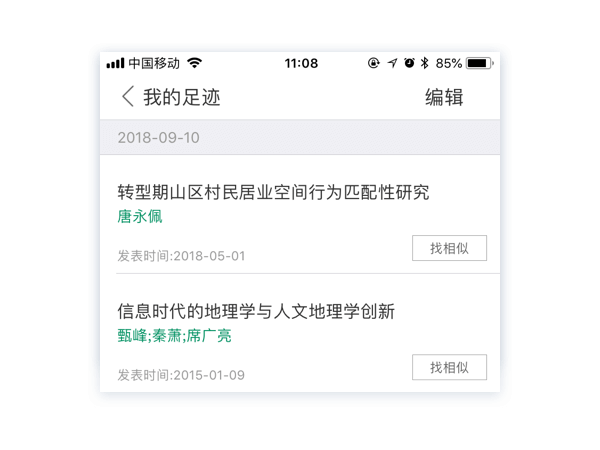
Task: Open author 唐永佩
Action: pyautogui.click(x=139, y=216)
